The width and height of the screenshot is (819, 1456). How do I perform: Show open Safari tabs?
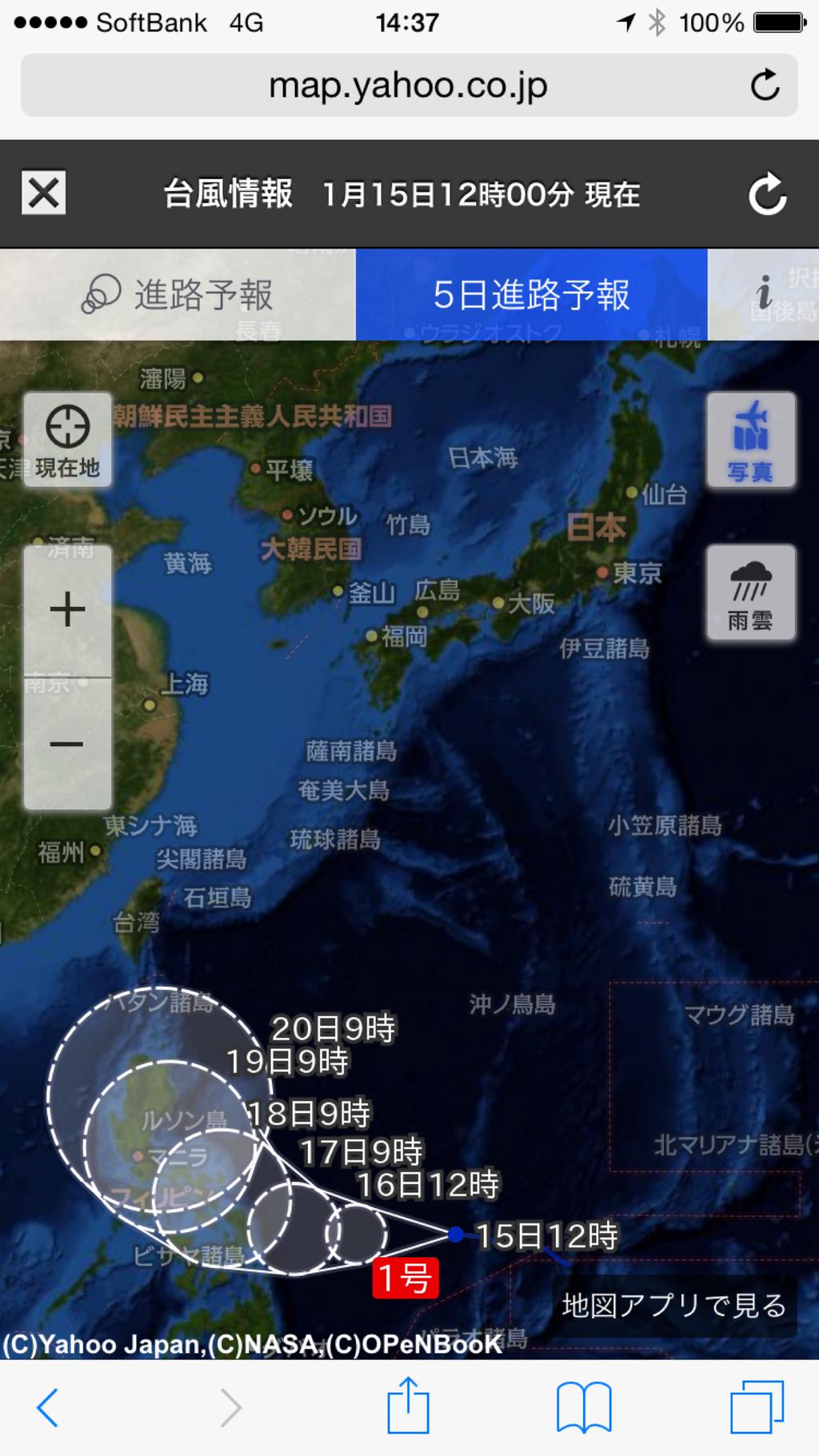coord(757,1407)
